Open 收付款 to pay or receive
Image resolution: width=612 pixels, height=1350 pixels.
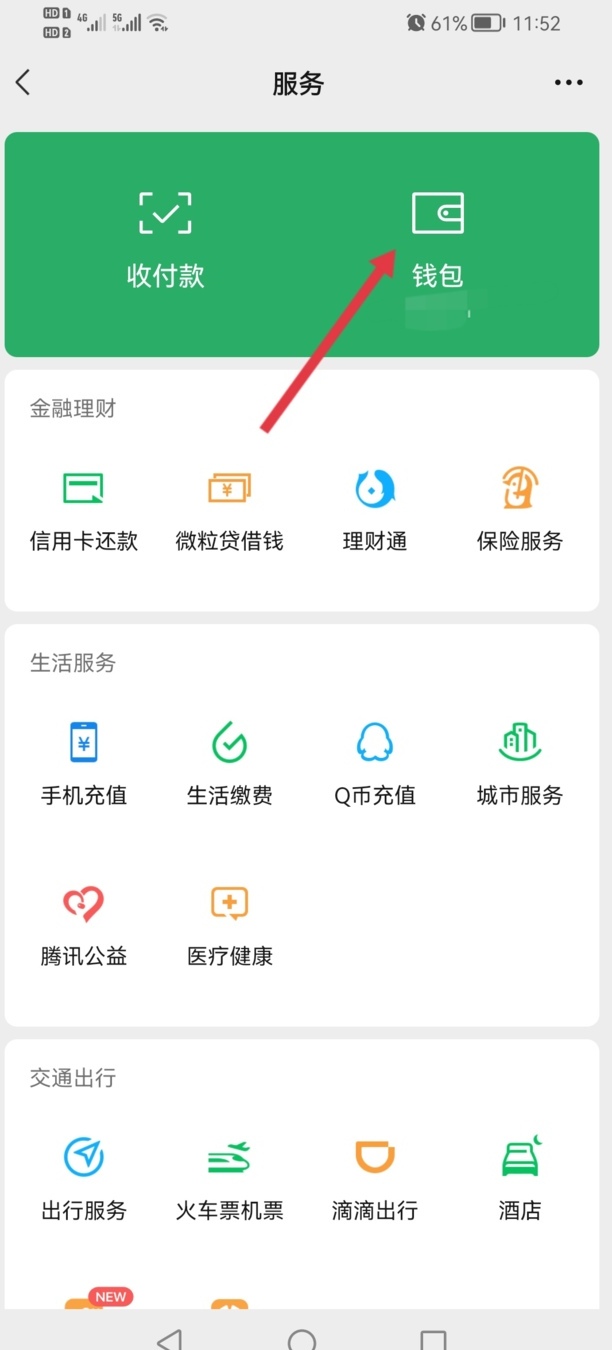[x=165, y=238]
